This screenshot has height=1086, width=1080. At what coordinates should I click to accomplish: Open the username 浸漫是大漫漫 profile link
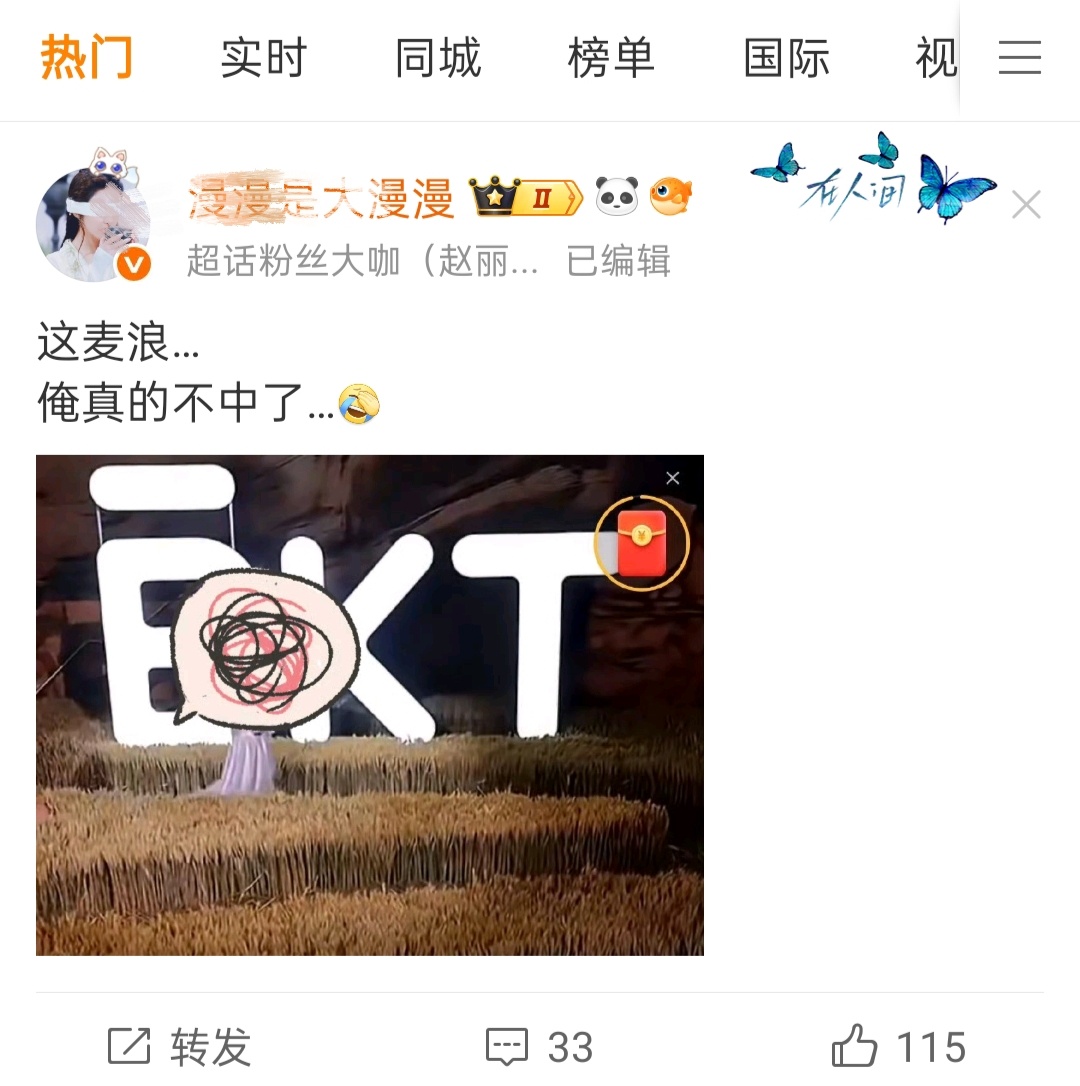pos(325,197)
